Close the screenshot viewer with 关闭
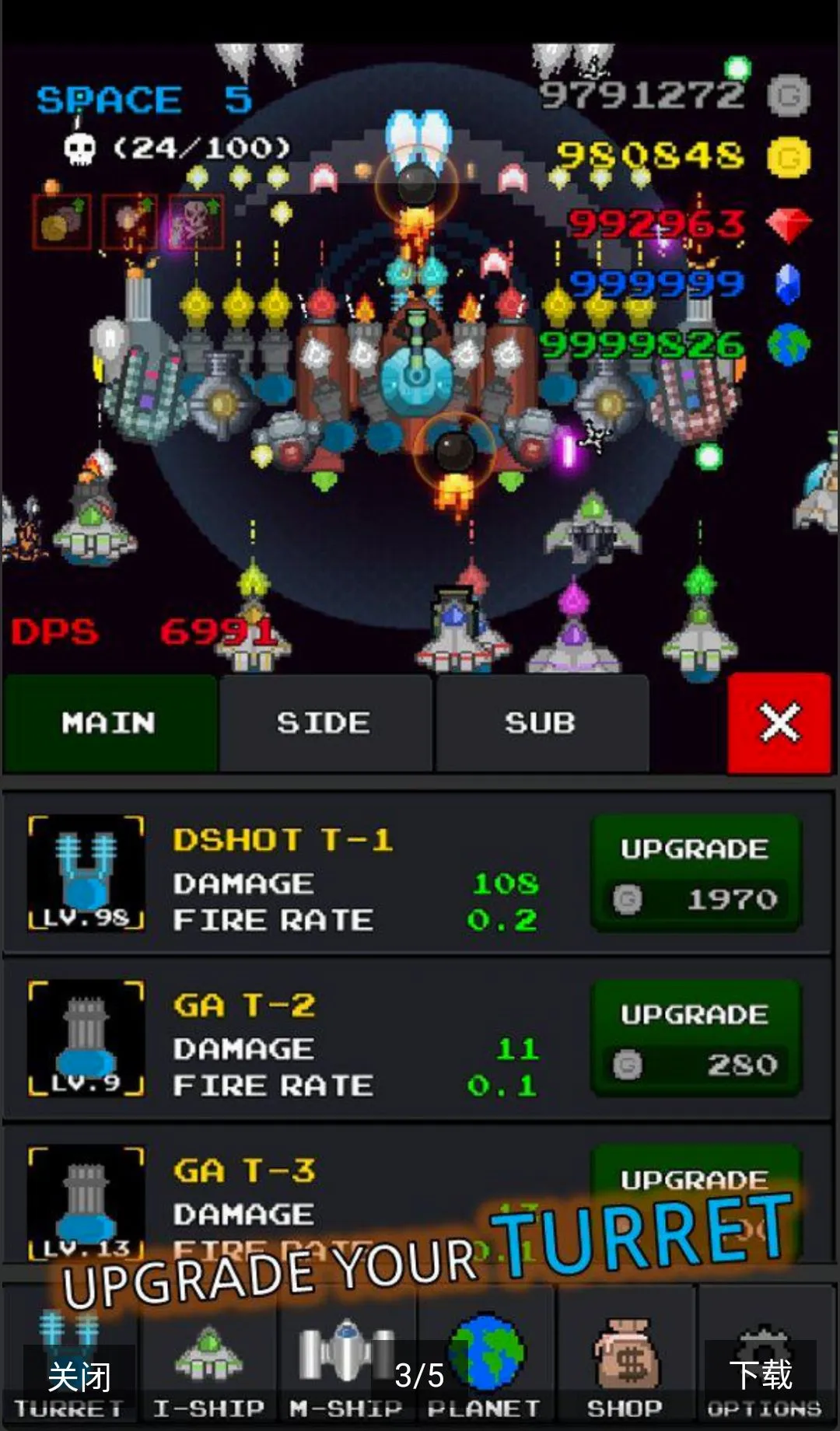Image resolution: width=840 pixels, height=1431 pixels. point(79,1377)
